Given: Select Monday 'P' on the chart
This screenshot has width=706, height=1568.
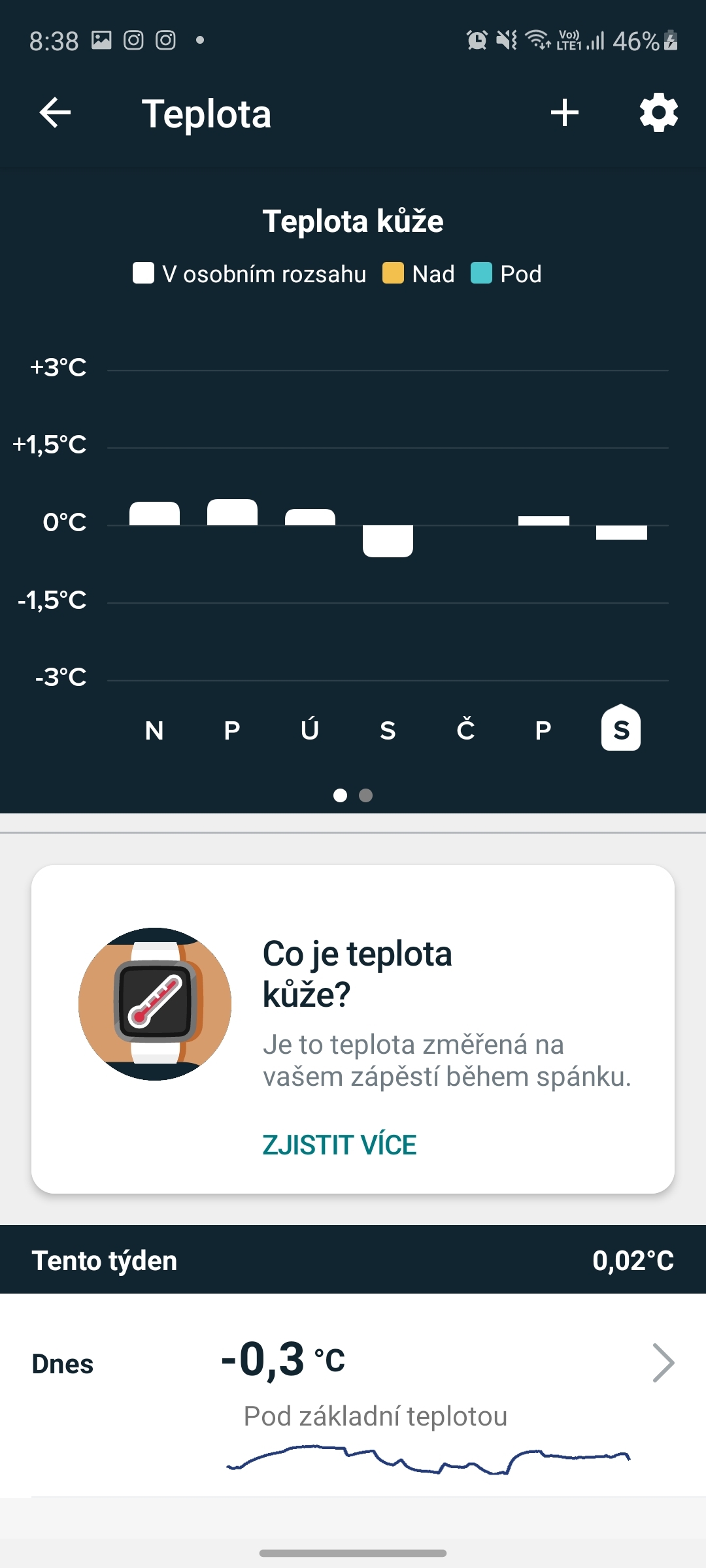Looking at the screenshot, I should pos(232,730).
